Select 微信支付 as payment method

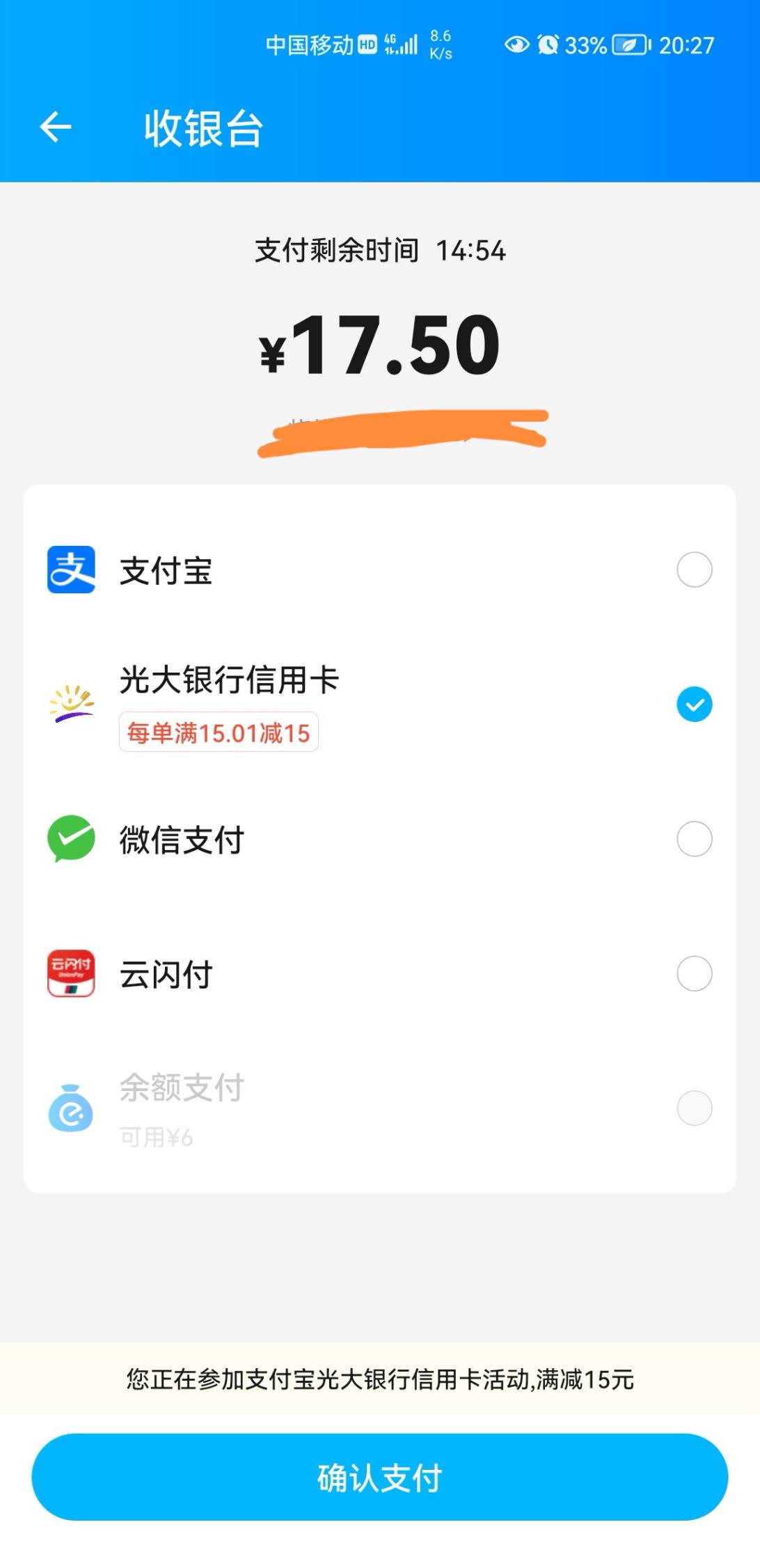(694, 839)
